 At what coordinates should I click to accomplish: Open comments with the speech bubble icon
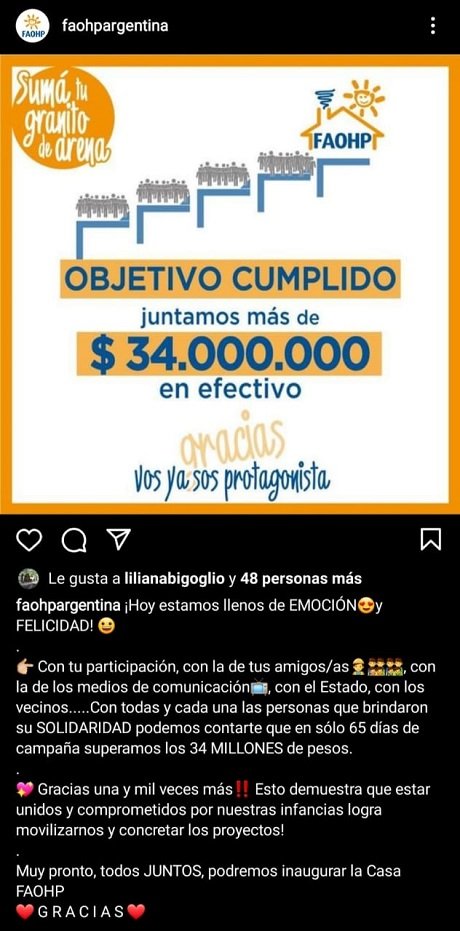click(75, 540)
